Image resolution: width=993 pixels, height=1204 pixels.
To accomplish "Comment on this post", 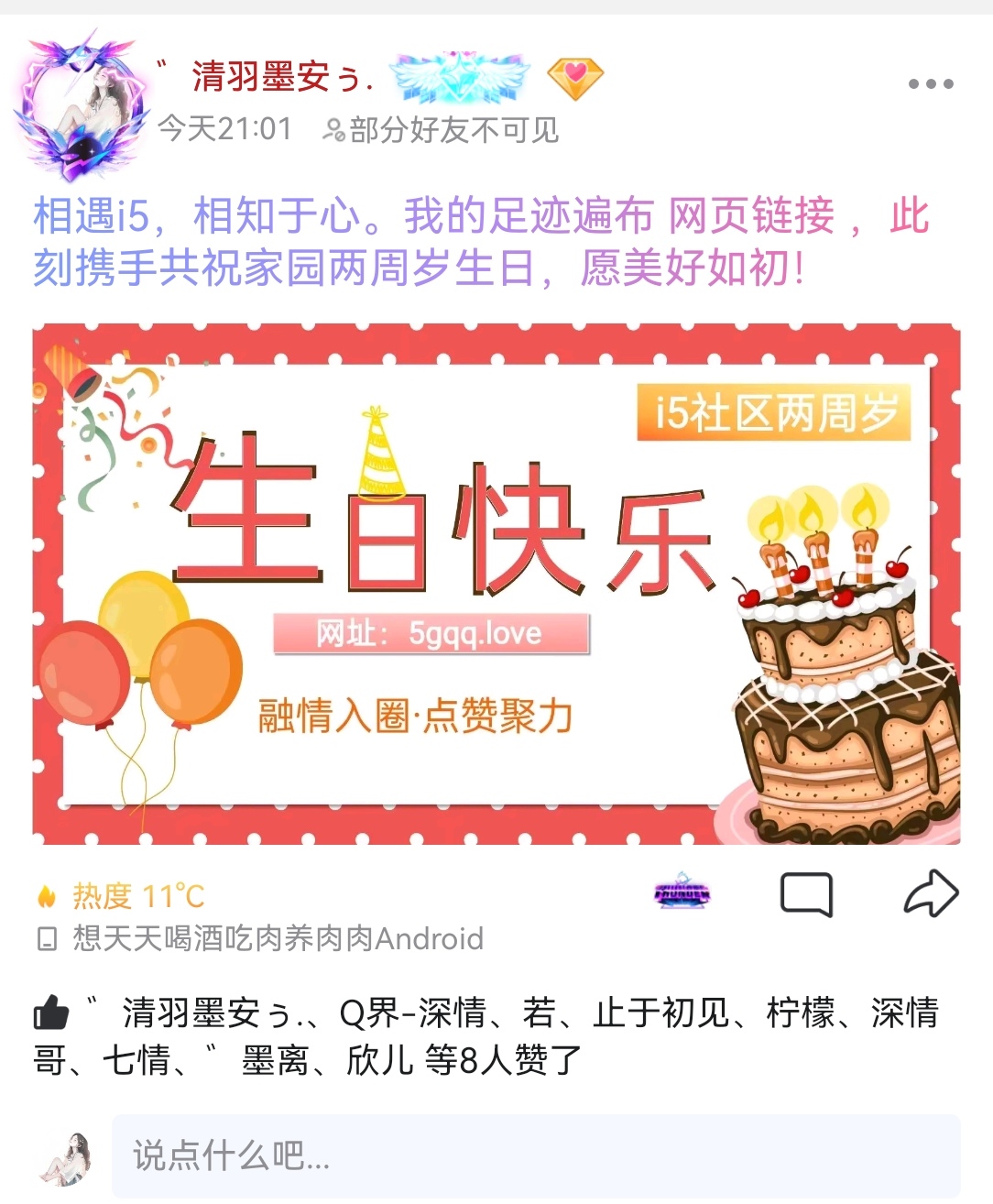I will point(806,894).
